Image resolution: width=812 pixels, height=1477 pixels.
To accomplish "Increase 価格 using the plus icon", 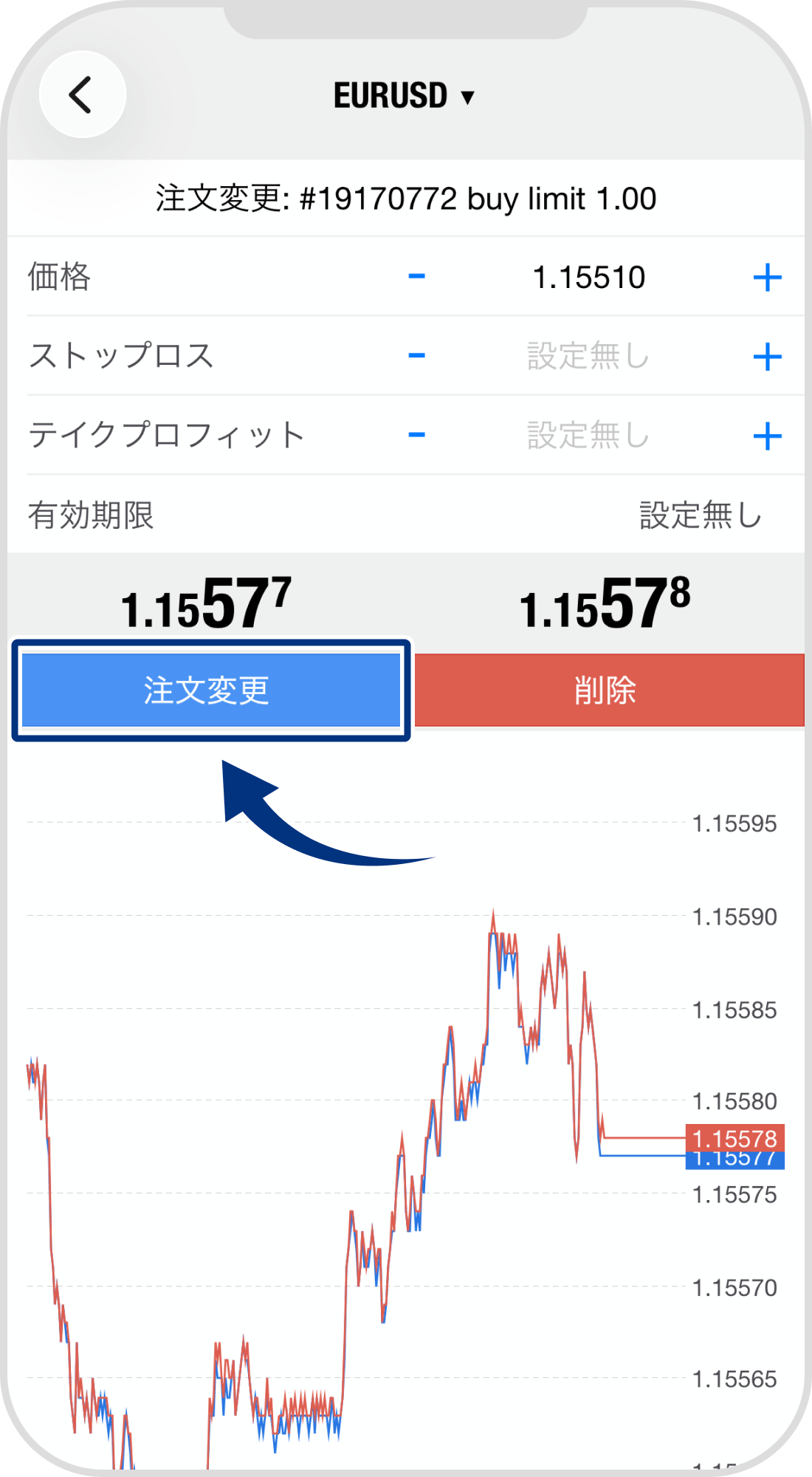I will (x=768, y=277).
